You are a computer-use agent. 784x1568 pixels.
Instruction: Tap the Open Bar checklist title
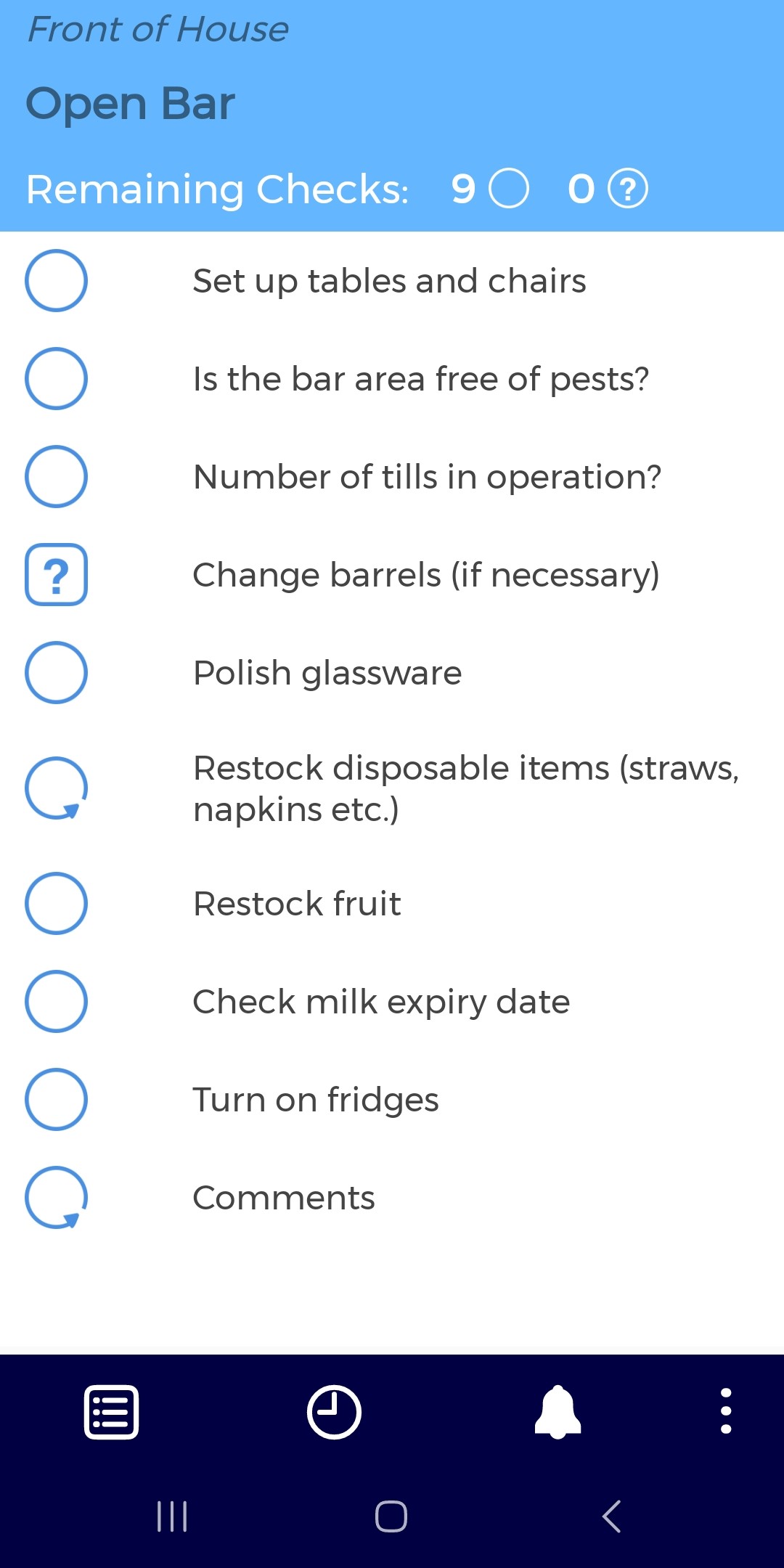pyautogui.click(x=130, y=103)
